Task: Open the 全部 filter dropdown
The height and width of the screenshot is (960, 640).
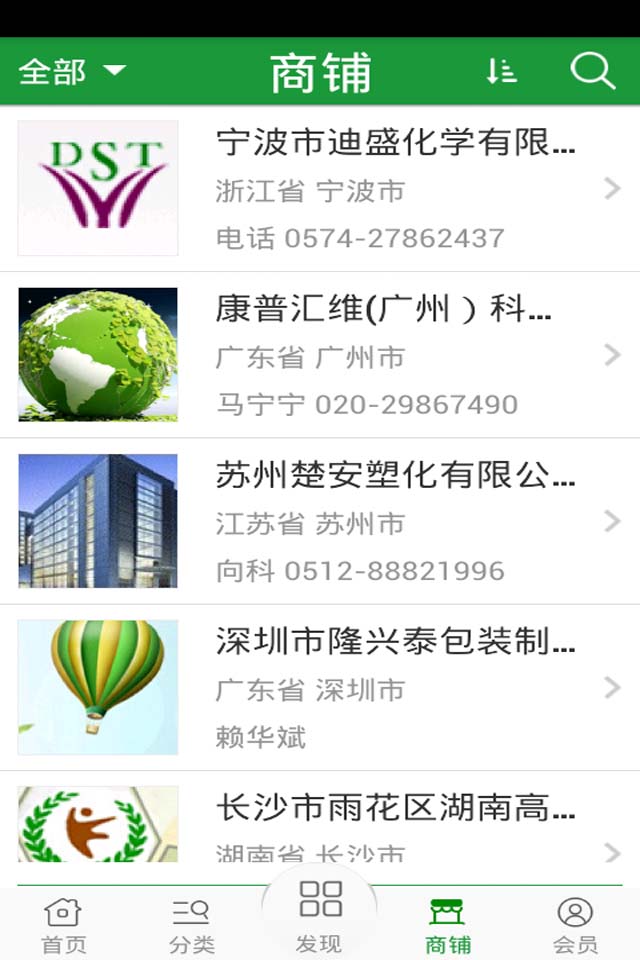Action: (x=72, y=72)
